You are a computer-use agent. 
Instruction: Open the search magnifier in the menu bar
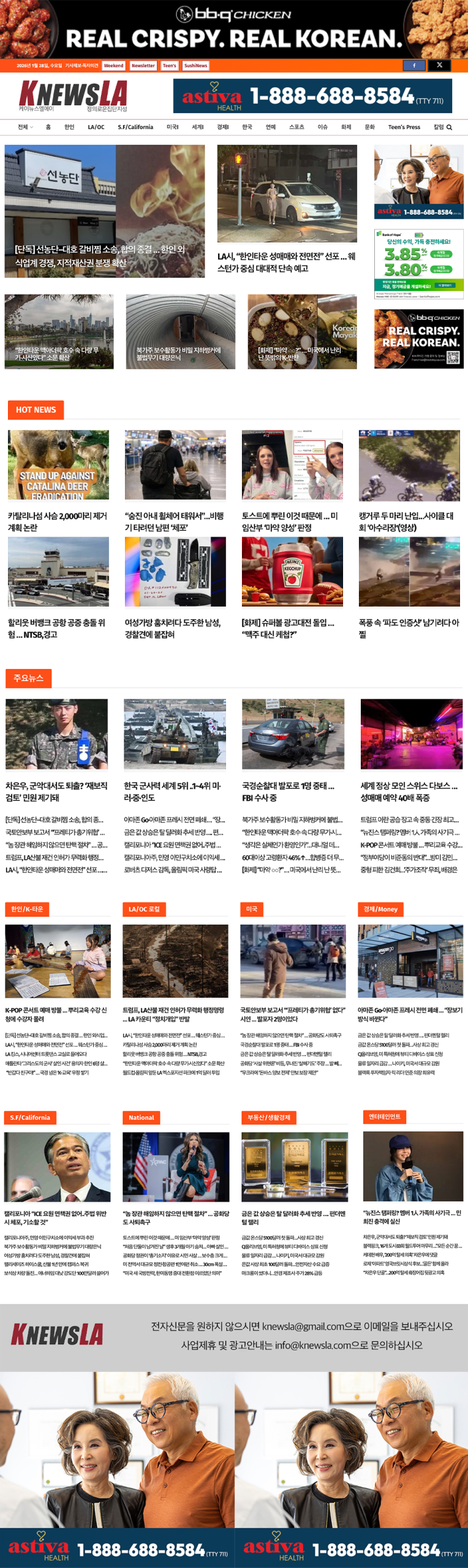[x=449, y=127]
